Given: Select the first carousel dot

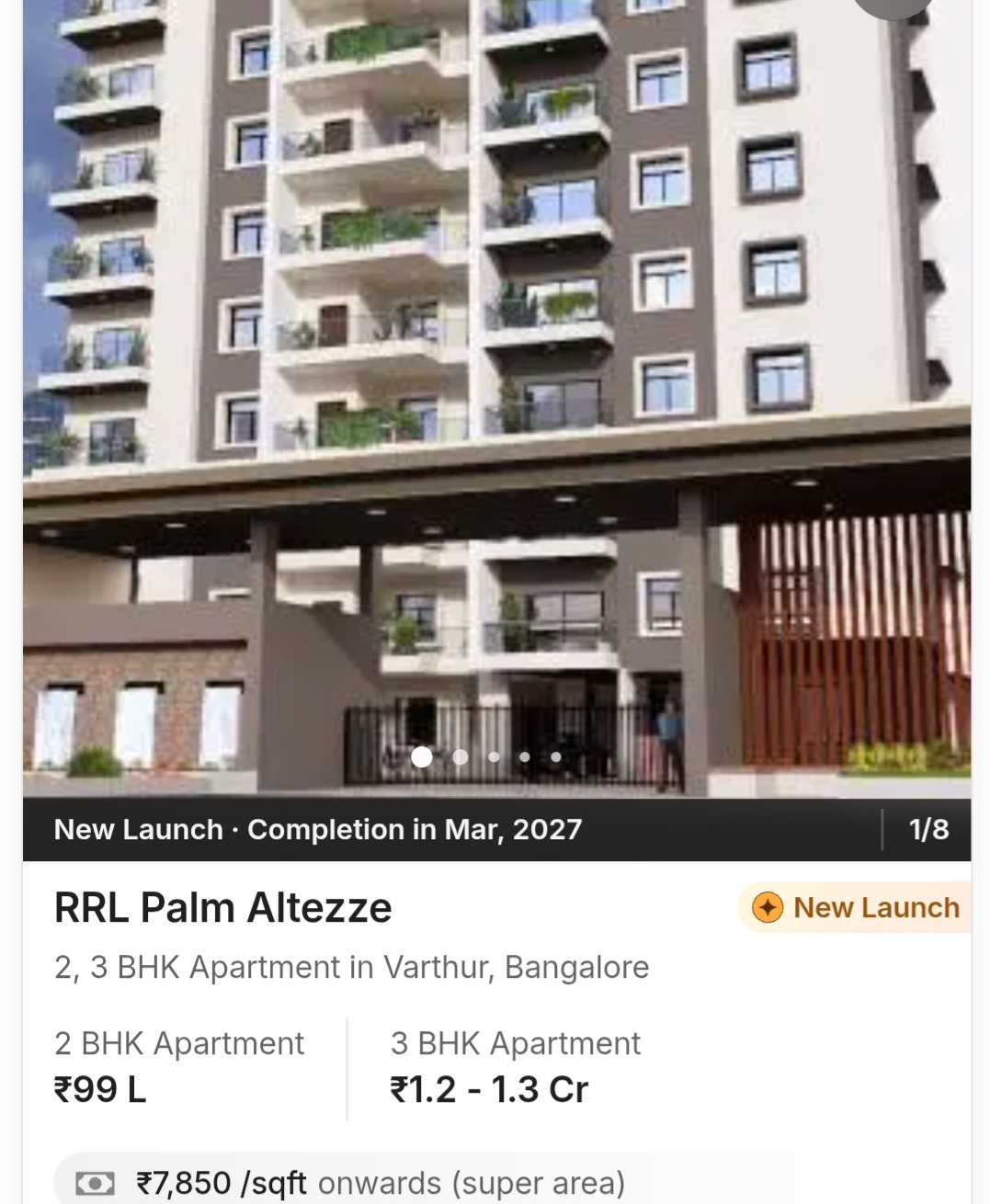Looking at the screenshot, I should coord(424,757).
